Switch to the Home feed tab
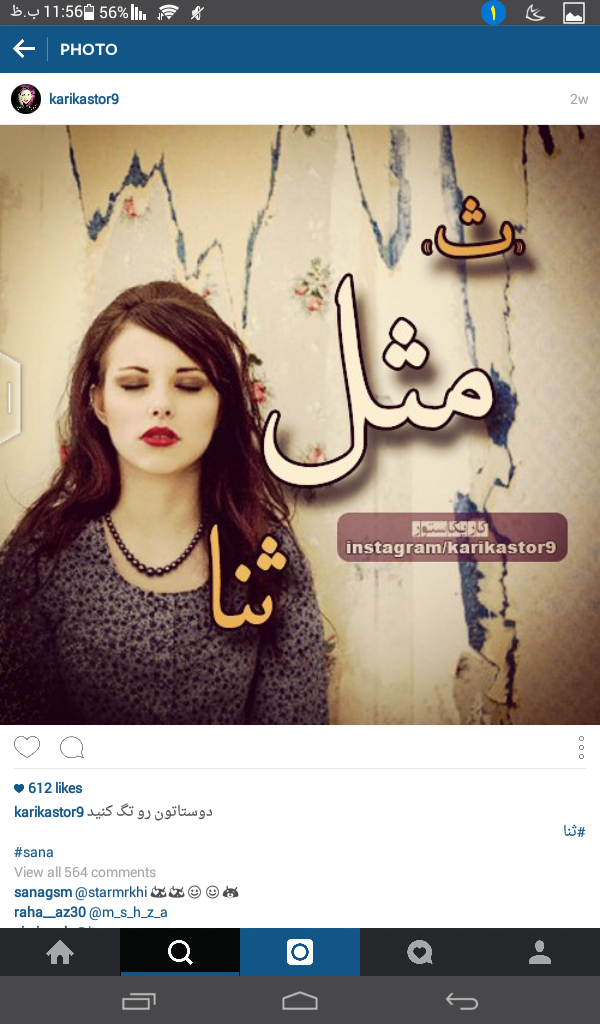The image size is (600, 1024). tap(60, 952)
